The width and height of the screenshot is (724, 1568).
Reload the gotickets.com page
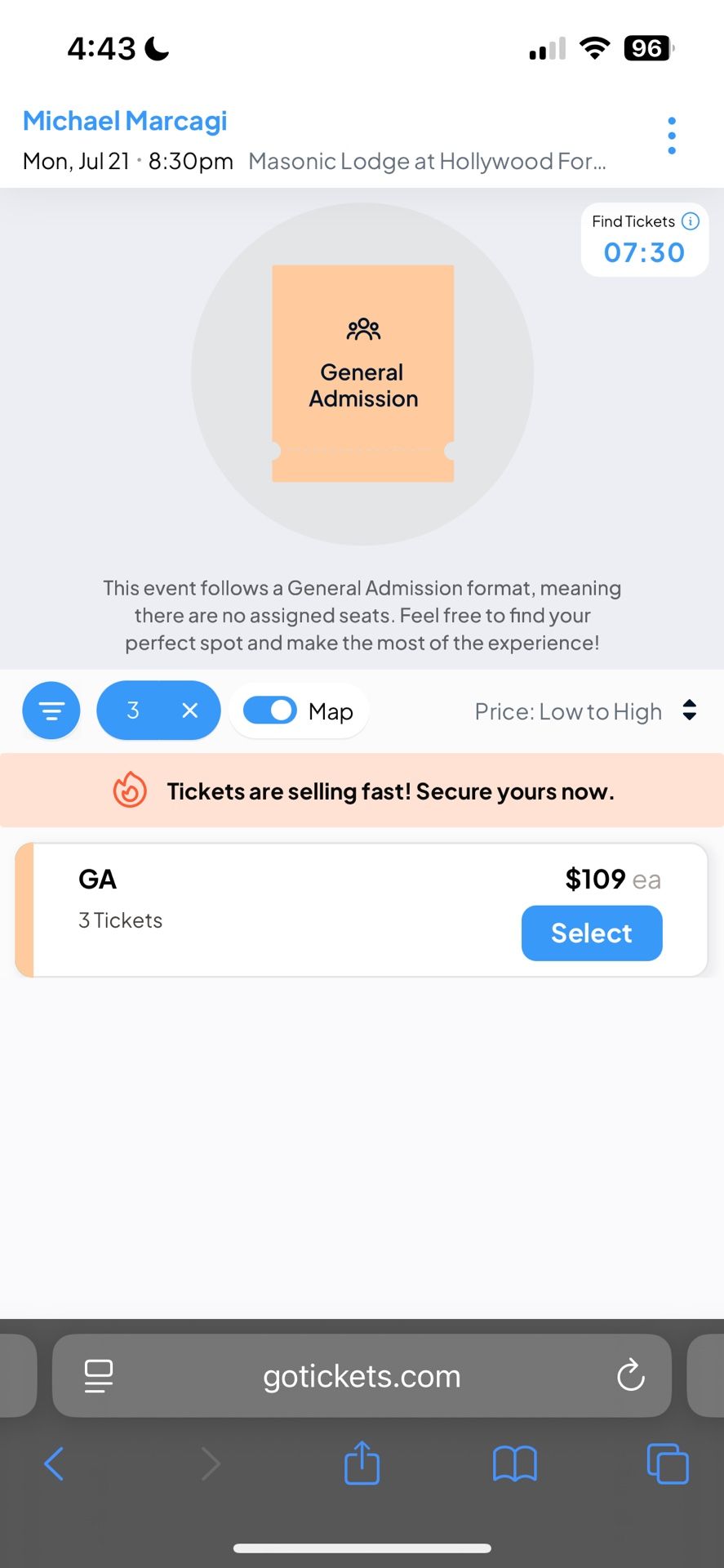631,1375
